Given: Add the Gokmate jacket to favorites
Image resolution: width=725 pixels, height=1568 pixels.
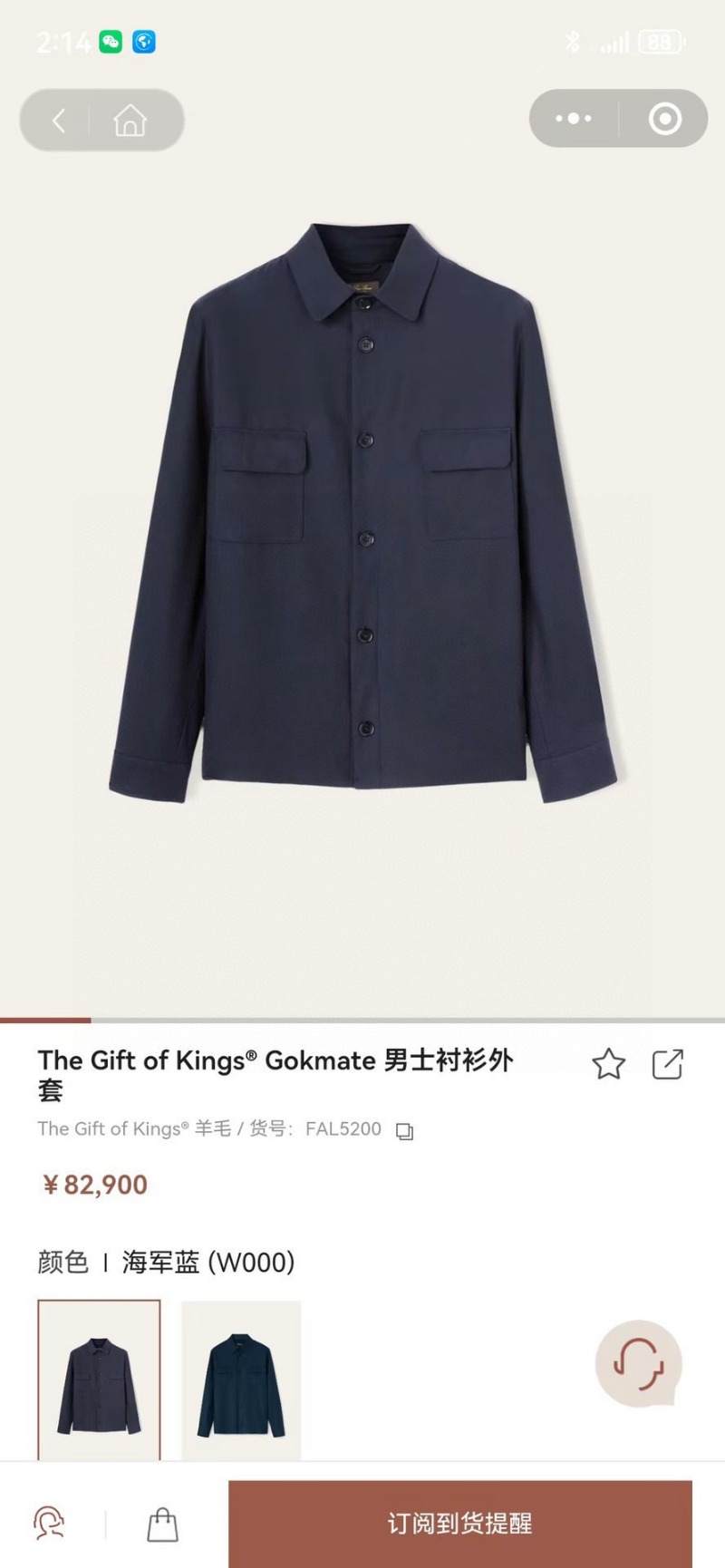Looking at the screenshot, I should click(x=608, y=1064).
